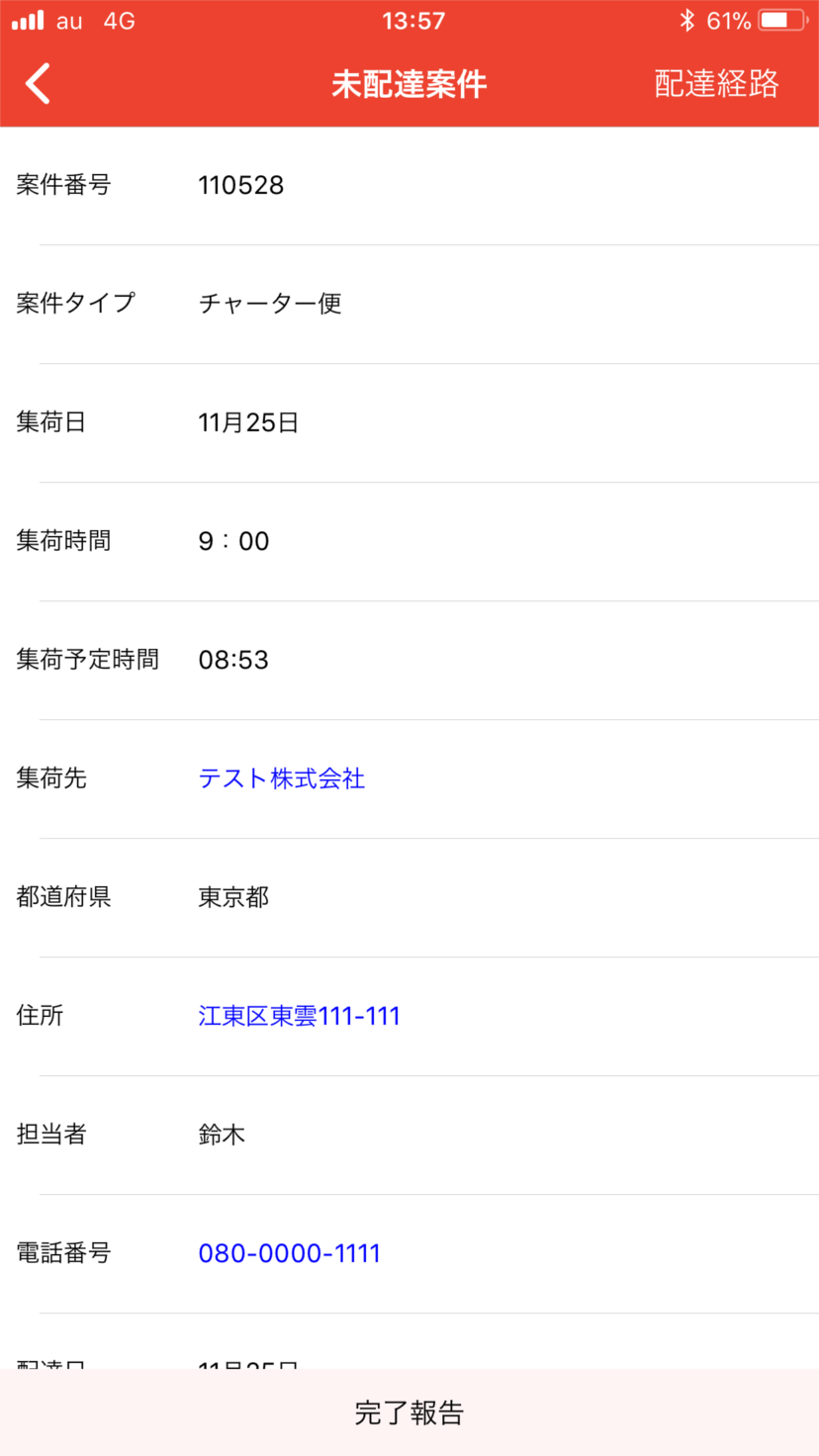Open the テスト株式会社 pickup company link
The image size is (819, 1456).
click(x=282, y=778)
